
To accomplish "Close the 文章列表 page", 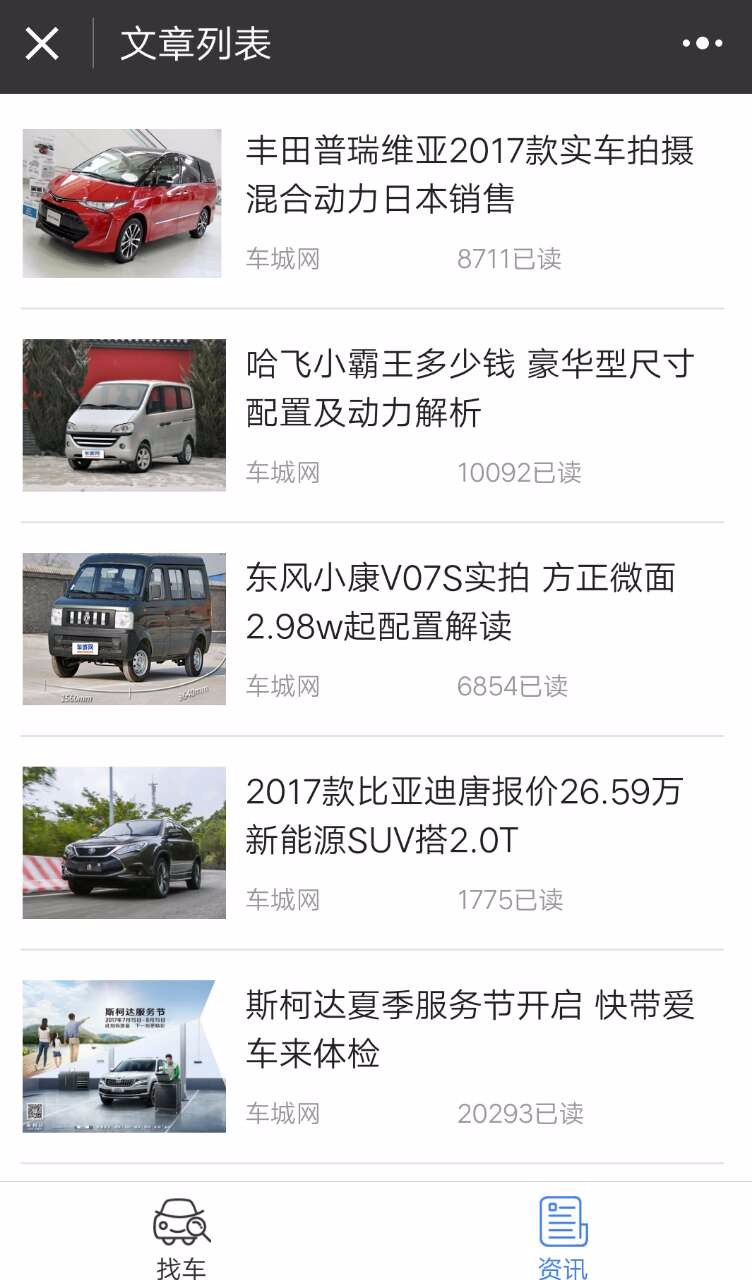I will 42,44.
